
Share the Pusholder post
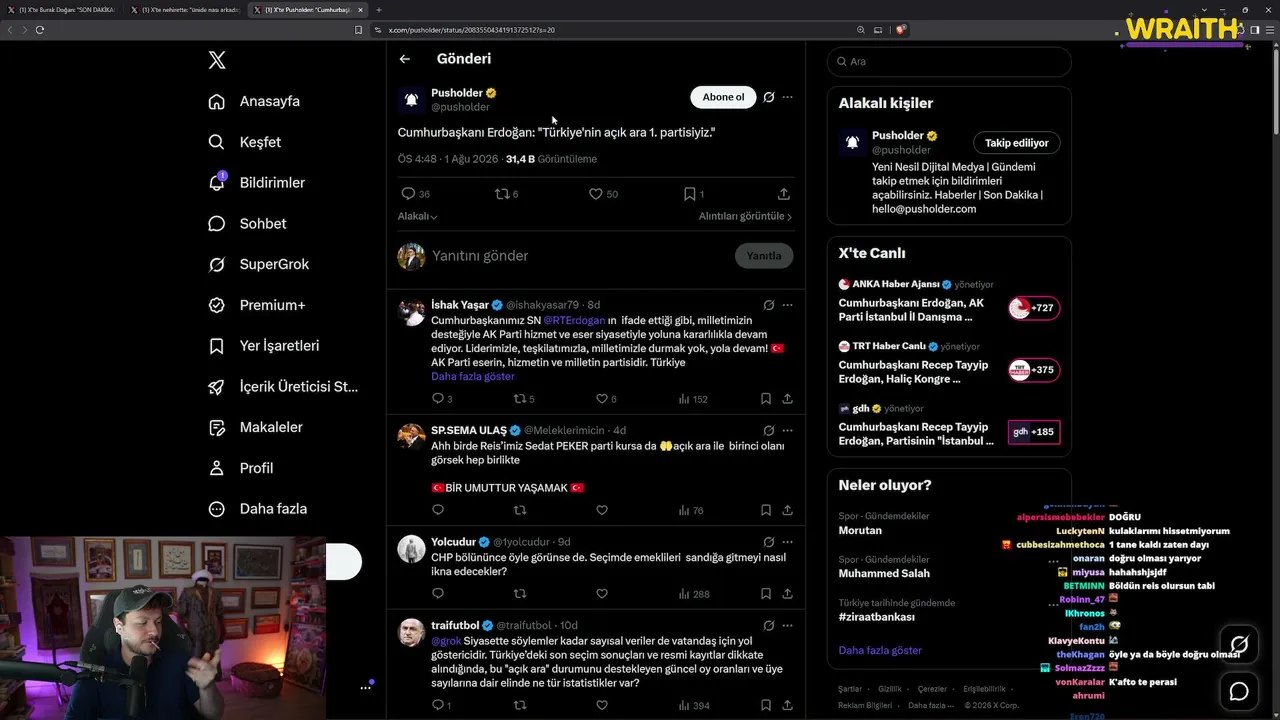click(784, 194)
